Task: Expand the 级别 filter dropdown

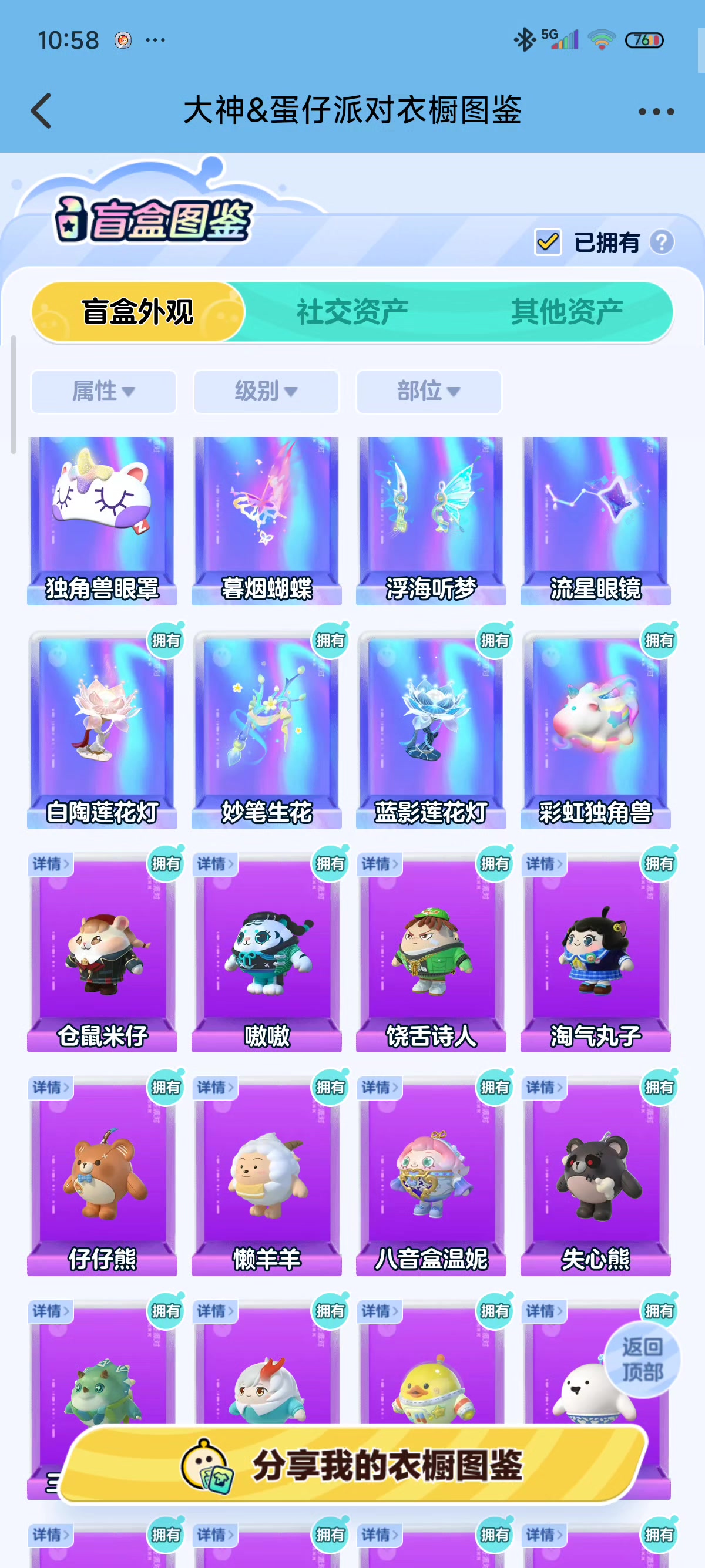Action: 266,391
